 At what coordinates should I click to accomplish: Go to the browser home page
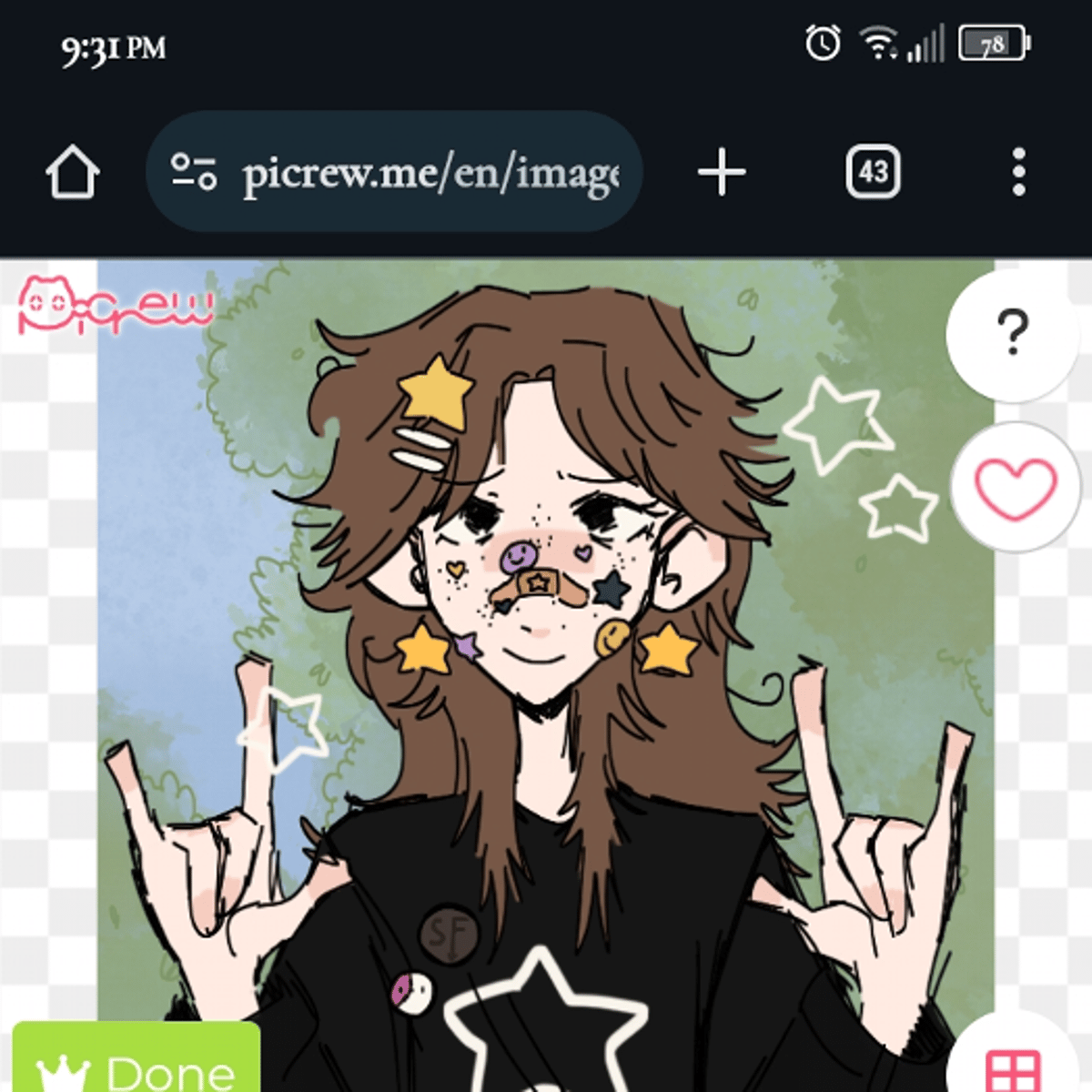pos(73,172)
